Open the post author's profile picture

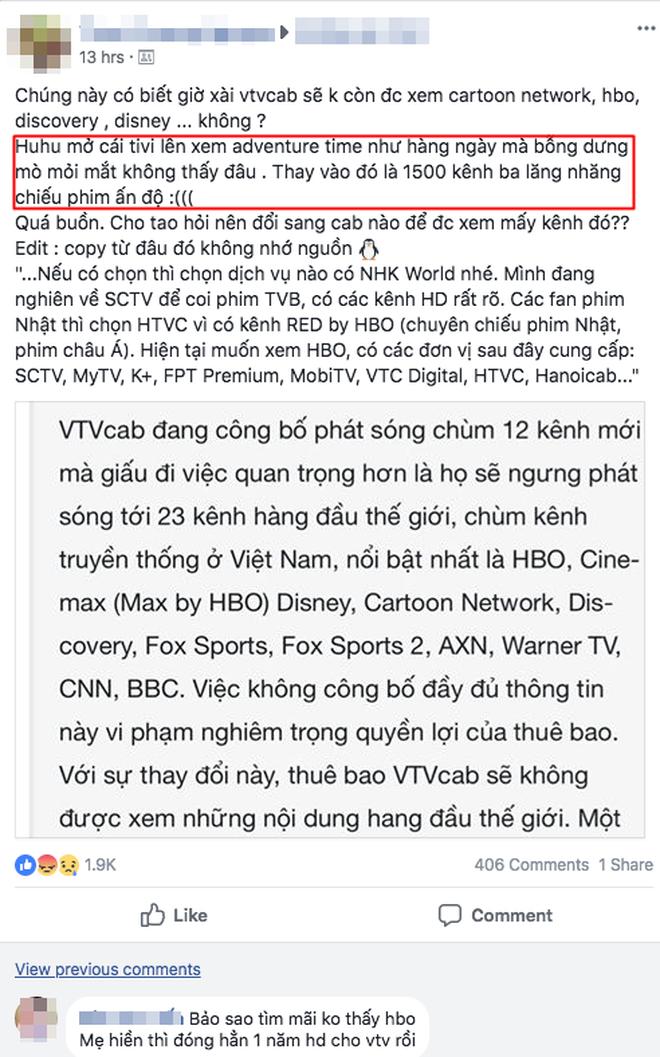coord(38,38)
